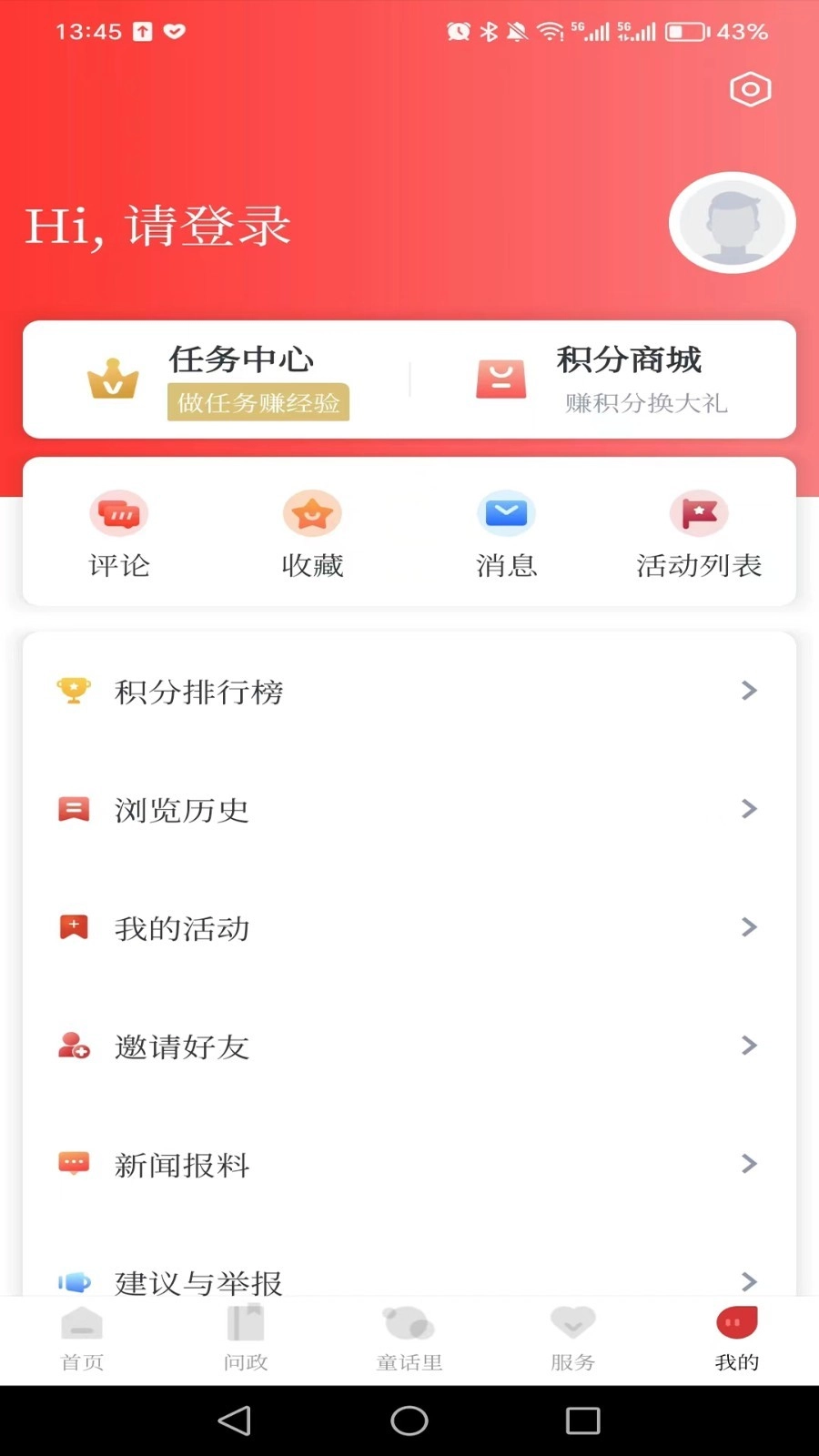Click the 新闻报料 chat bubble icon
The width and height of the screenshot is (819, 1456).
click(x=73, y=1164)
